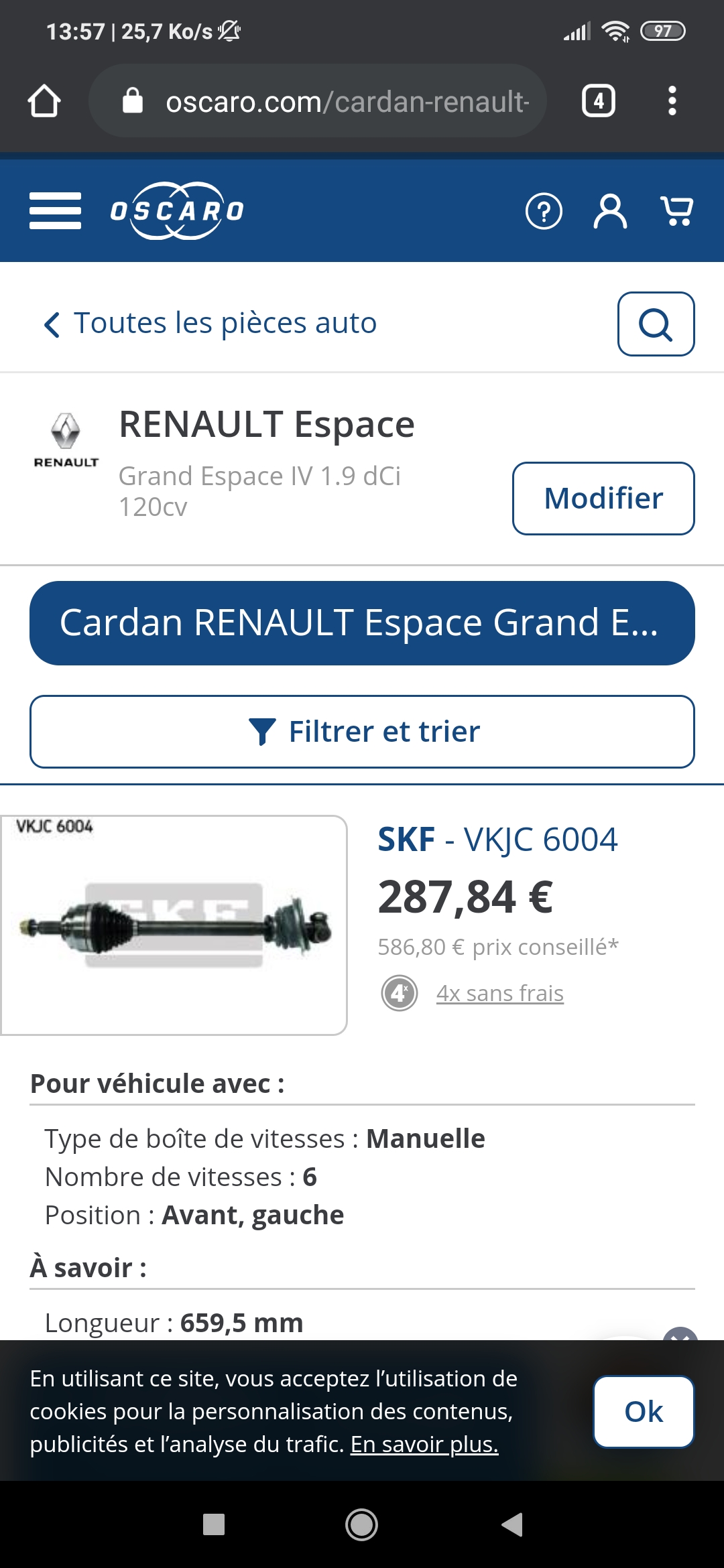Tap the Cardan RENAULT Espace Grand E... banner

pos(362,623)
